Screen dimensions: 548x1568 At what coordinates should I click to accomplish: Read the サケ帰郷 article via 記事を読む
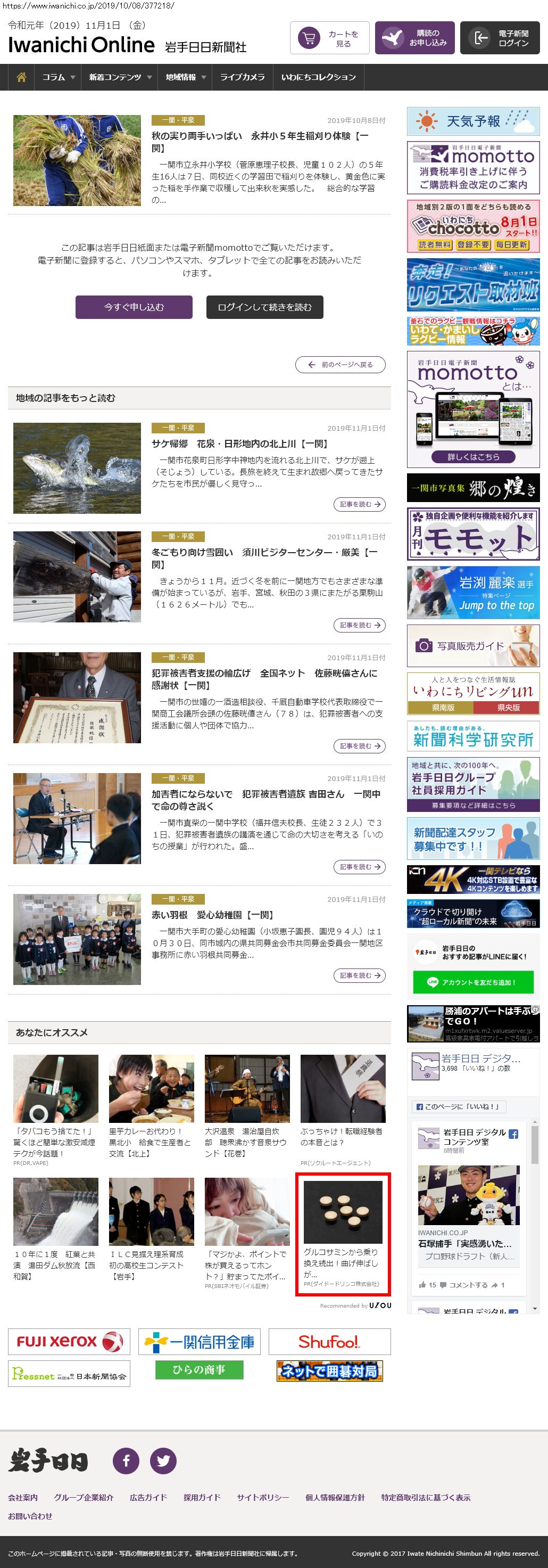(359, 505)
